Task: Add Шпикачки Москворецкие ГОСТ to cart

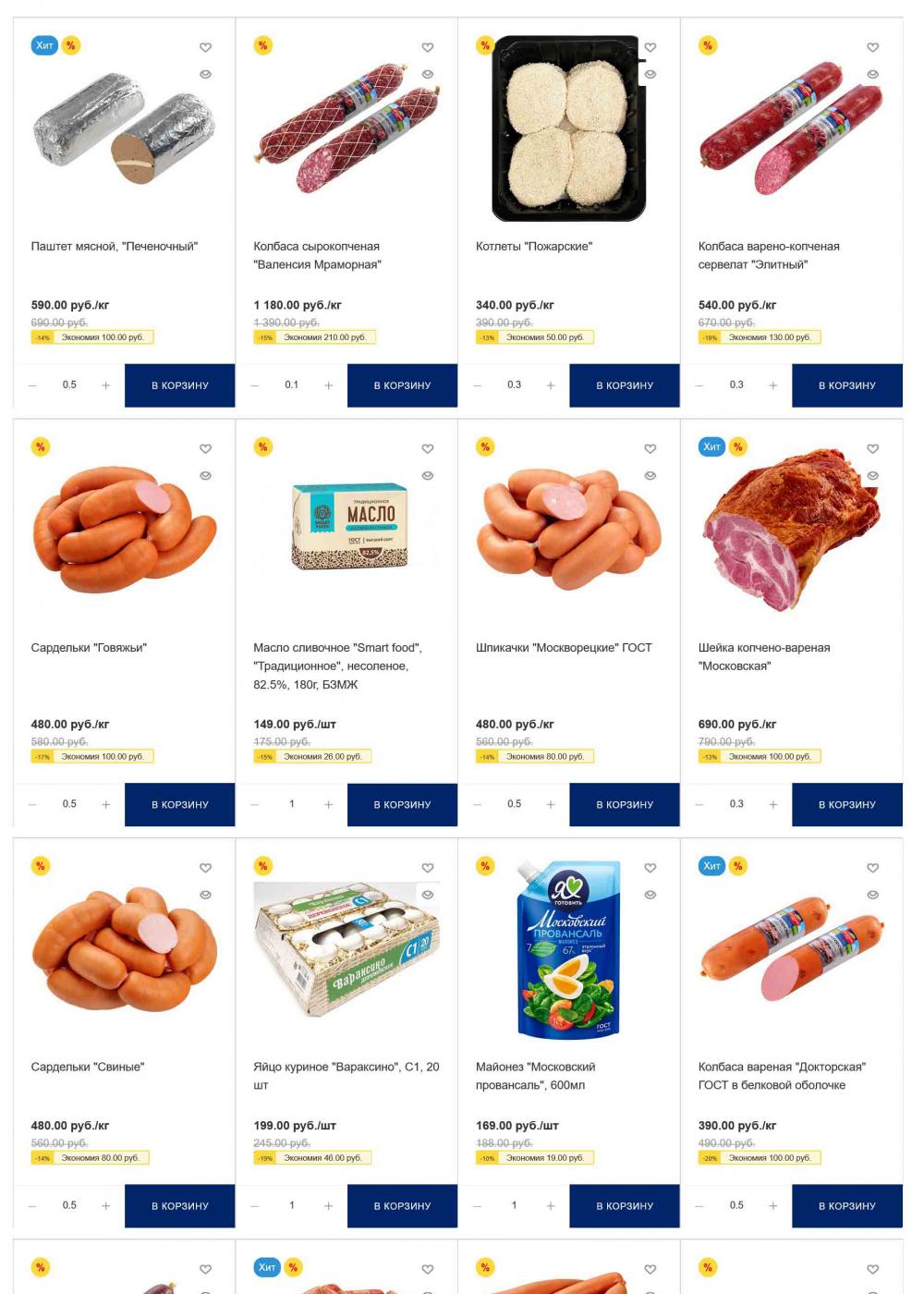Action: (625, 805)
